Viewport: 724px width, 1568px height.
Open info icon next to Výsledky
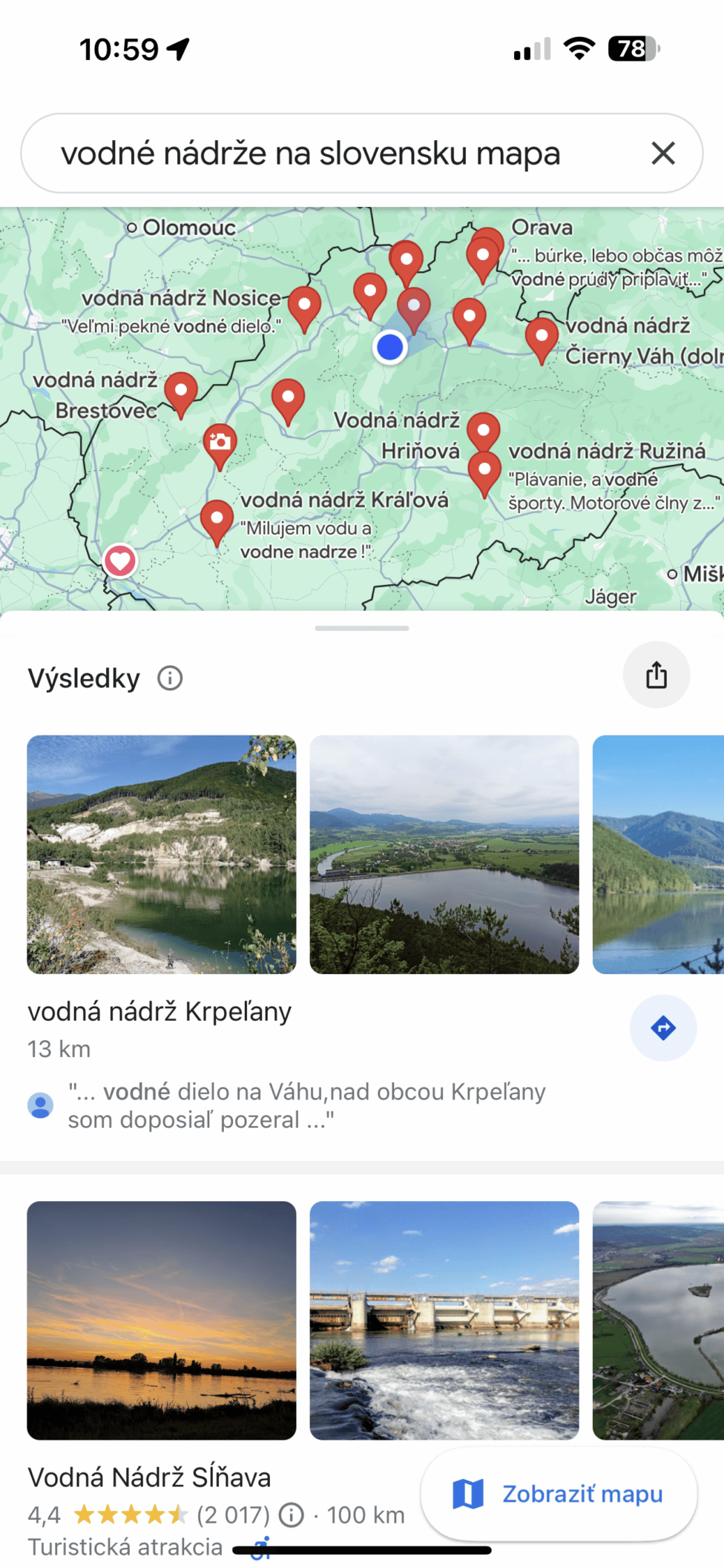[170, 678]
